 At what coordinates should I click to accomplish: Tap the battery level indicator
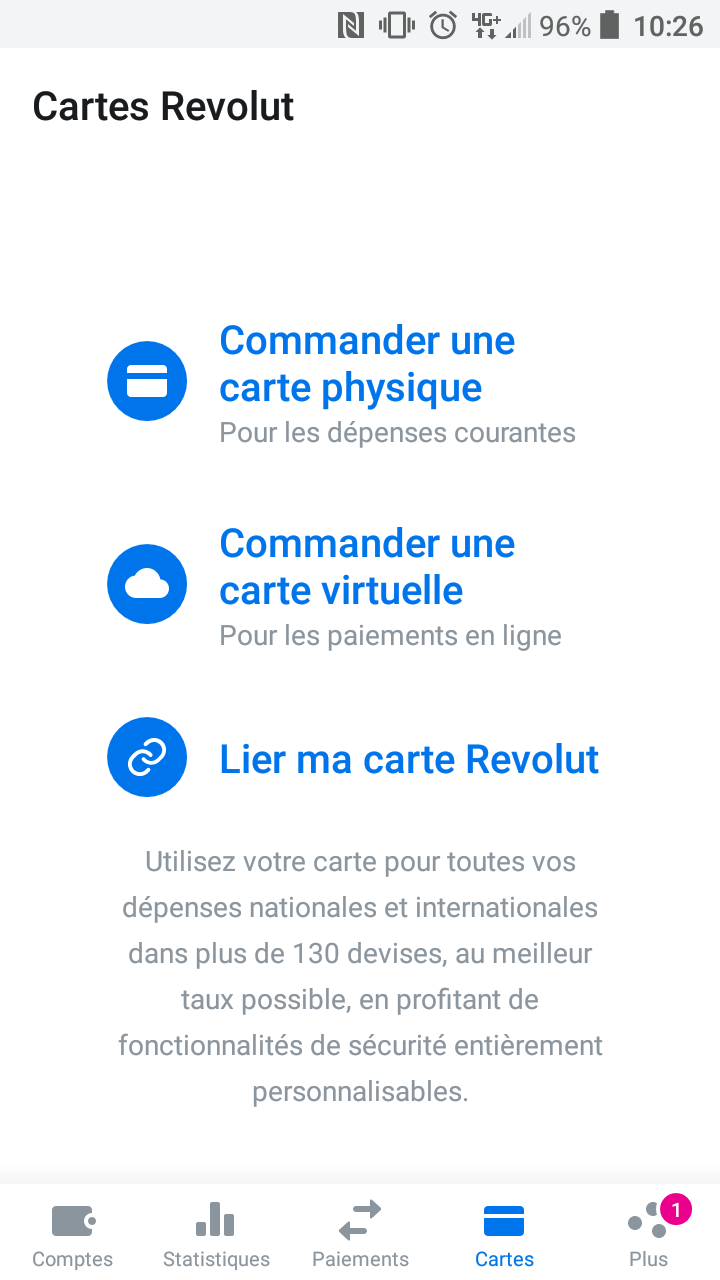611,27
